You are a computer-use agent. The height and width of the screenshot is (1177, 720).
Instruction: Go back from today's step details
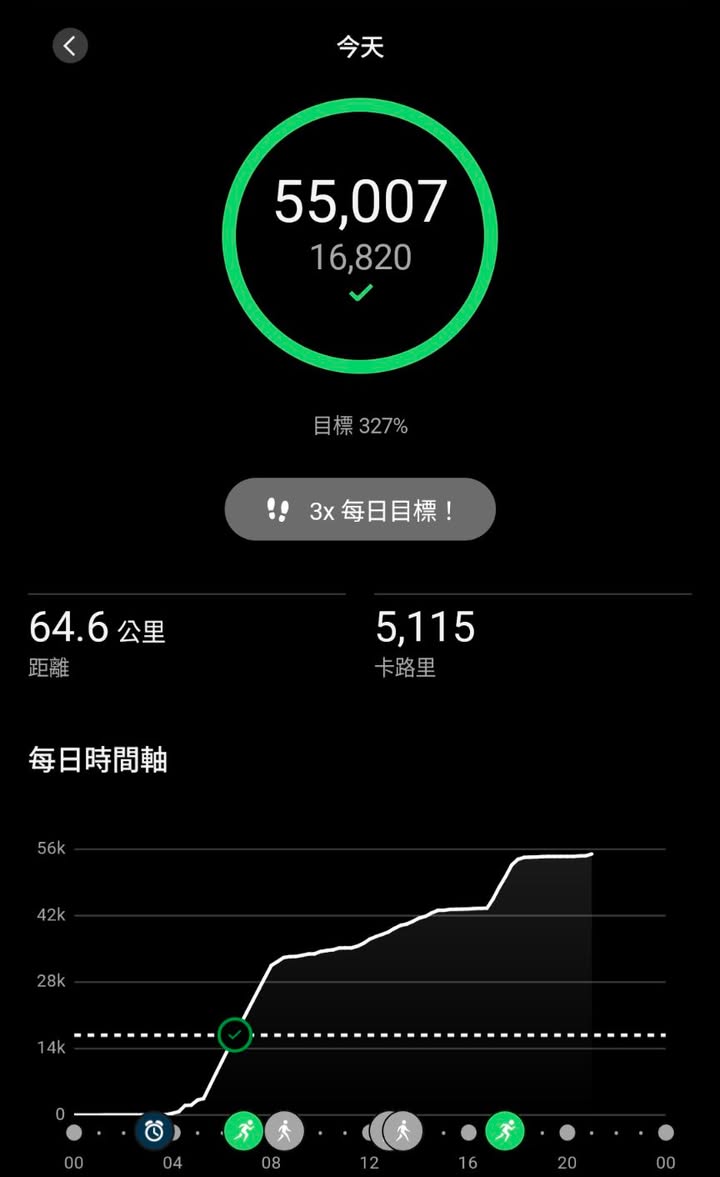tap(70, 46)
